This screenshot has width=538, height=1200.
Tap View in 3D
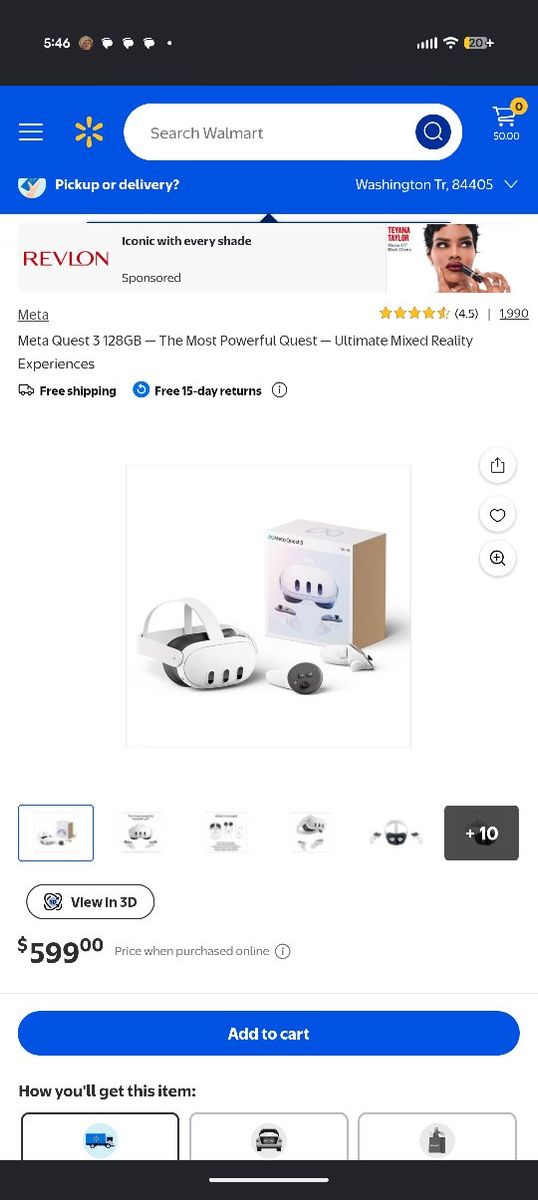(x=90, y=902)
